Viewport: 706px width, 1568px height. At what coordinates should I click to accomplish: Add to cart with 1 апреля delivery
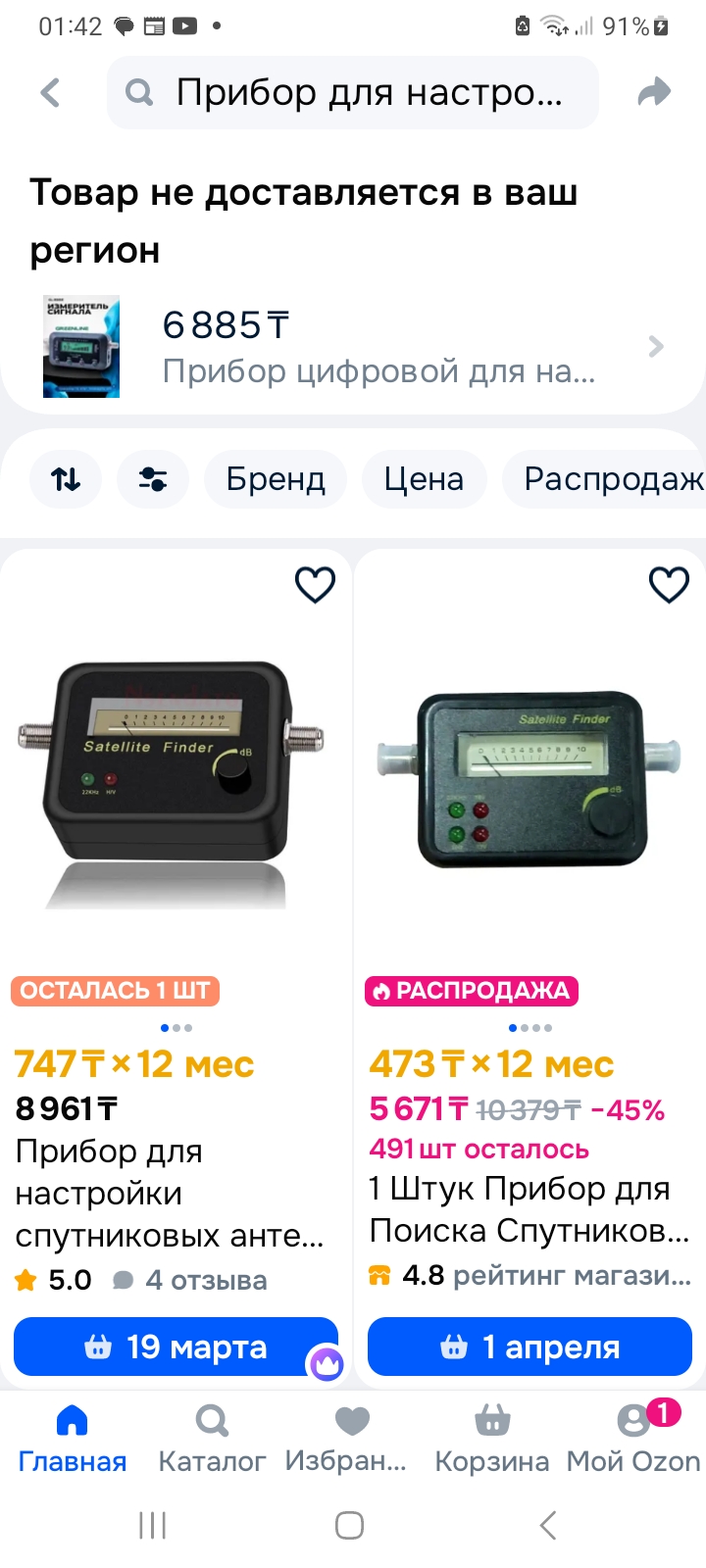pos(529,1347)
